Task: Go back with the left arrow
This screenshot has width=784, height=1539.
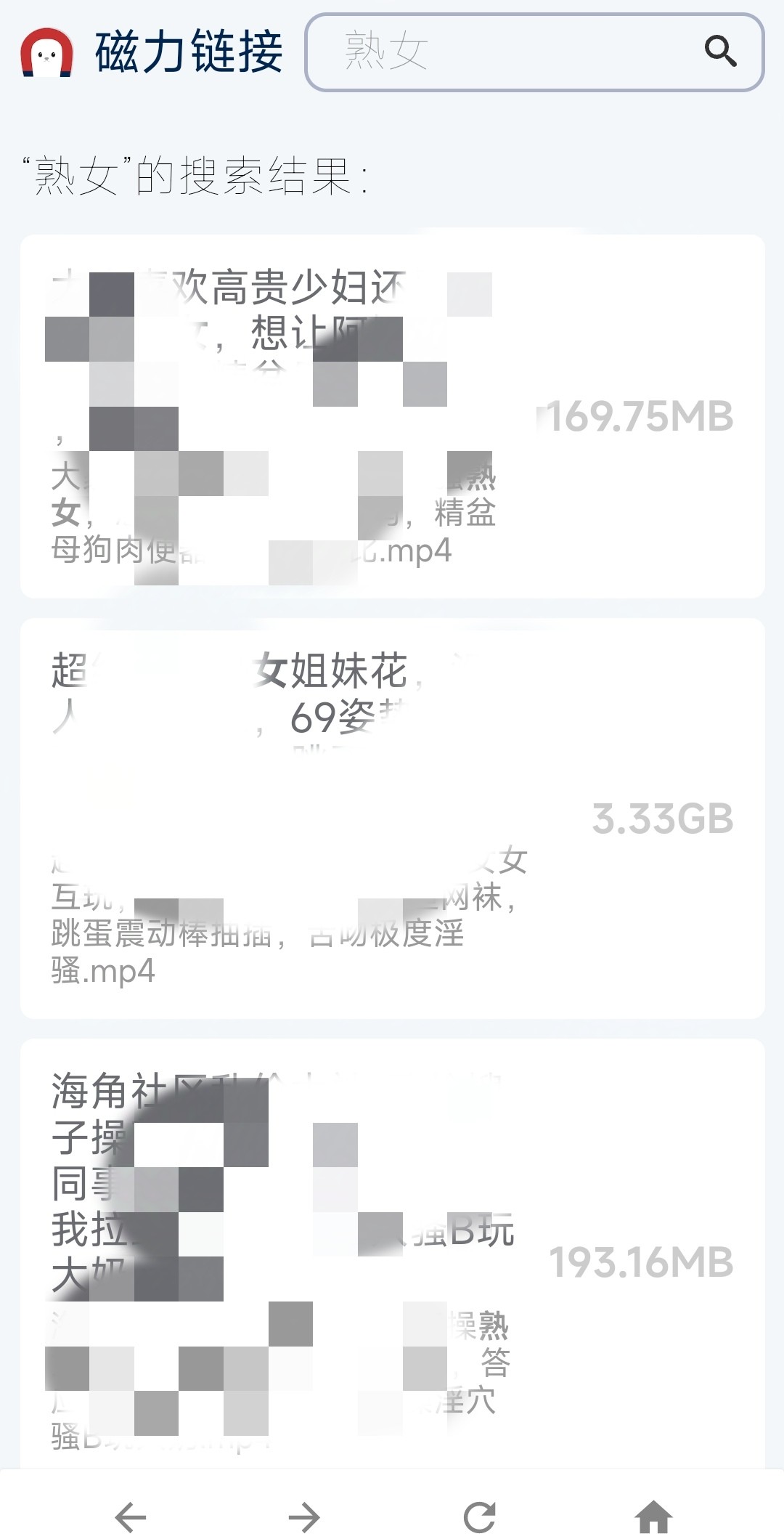Action: (131, 1516)
